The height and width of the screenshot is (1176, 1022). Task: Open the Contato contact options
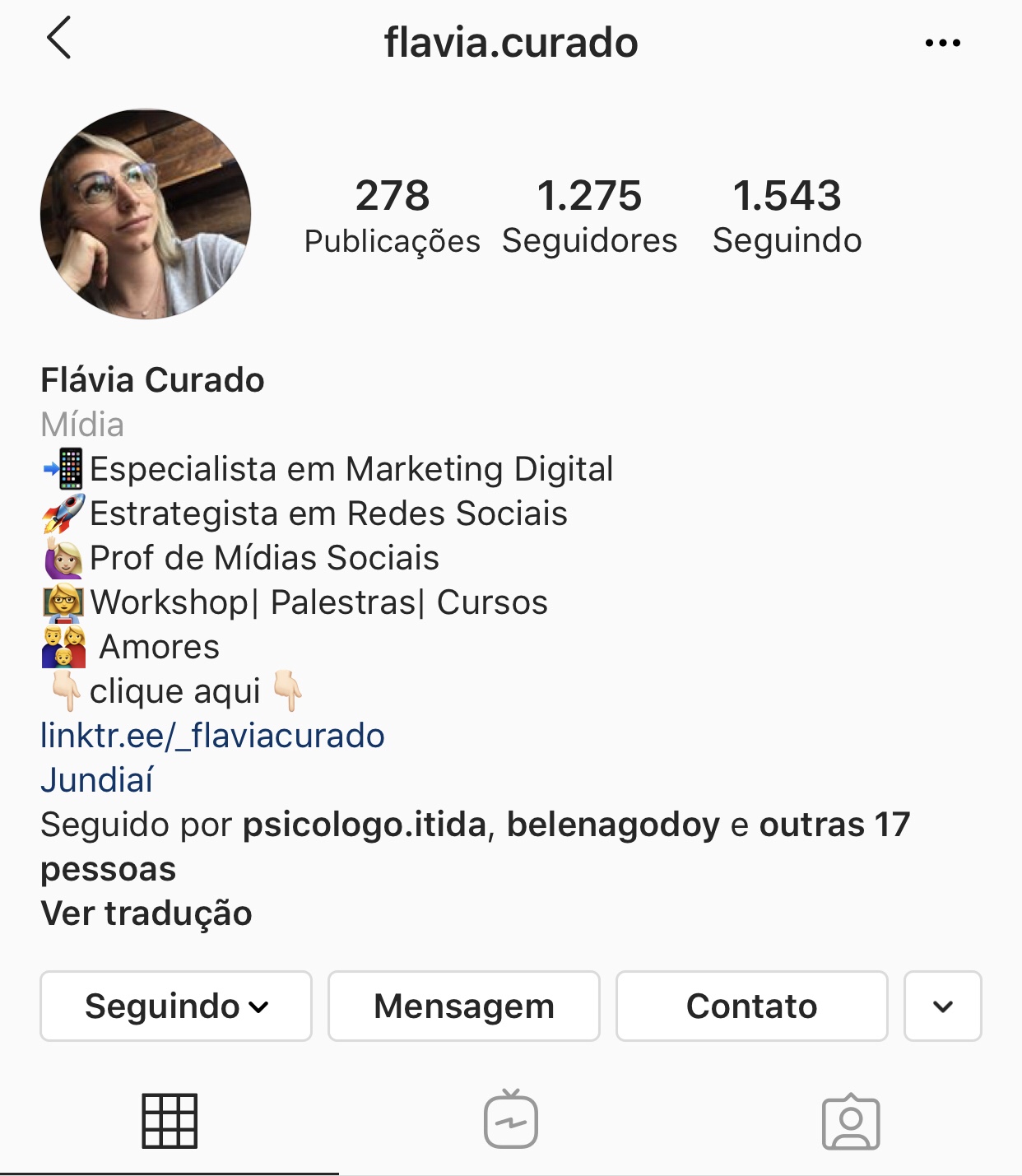751,1006
